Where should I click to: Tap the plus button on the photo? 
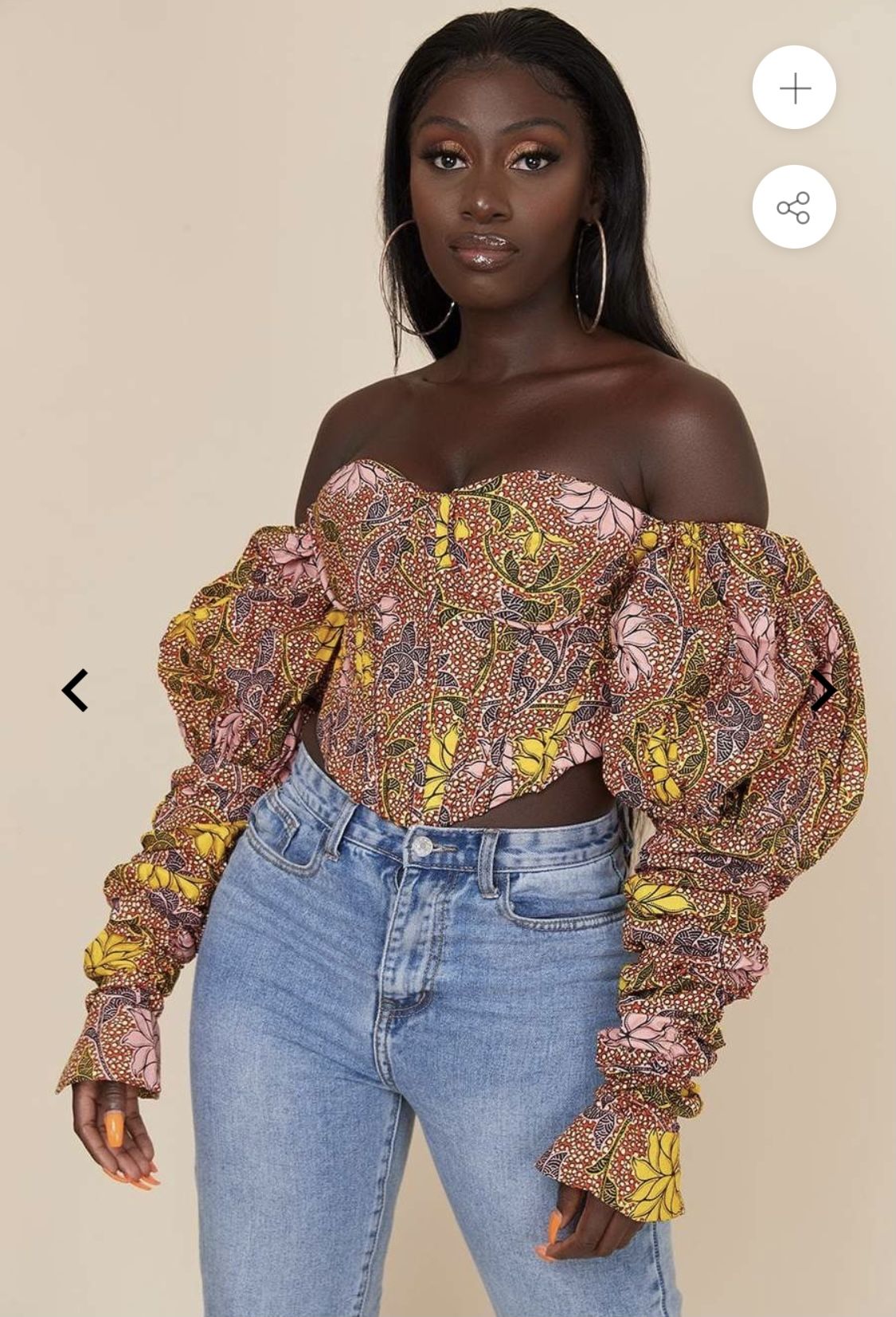(794, 88)
